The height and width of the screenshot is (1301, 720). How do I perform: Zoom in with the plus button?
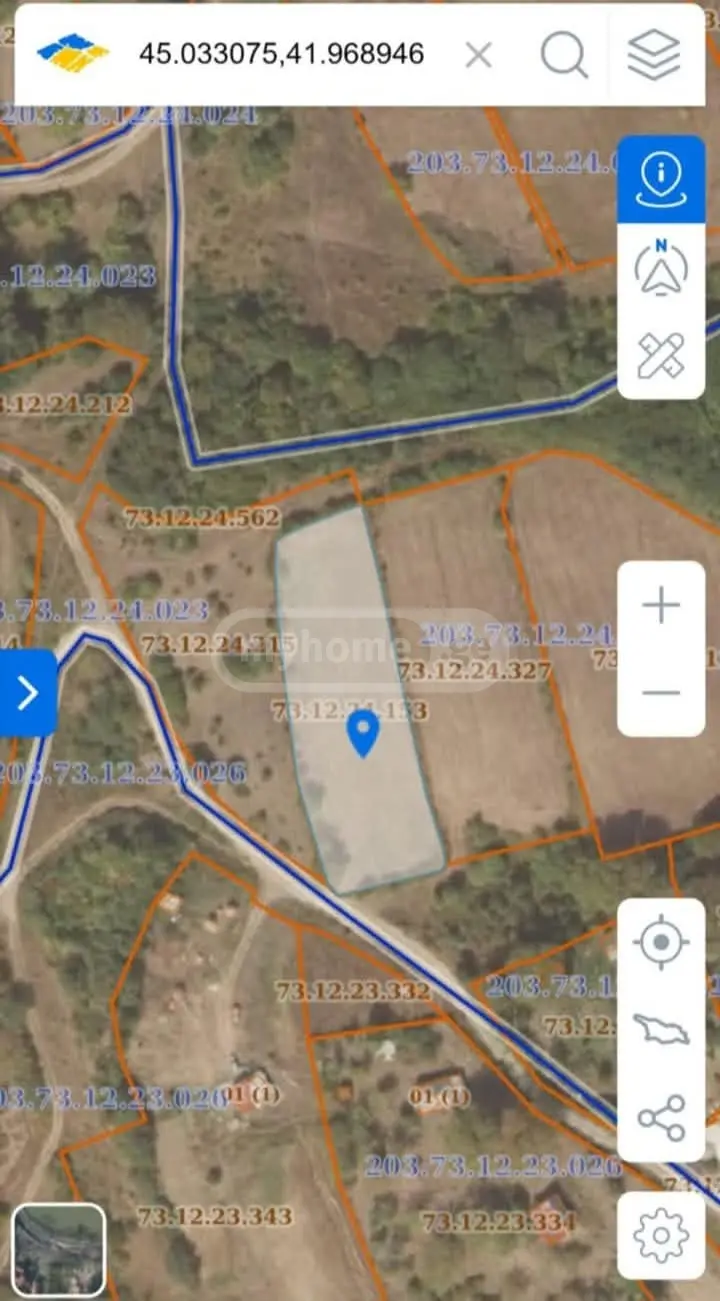pyautogui.click(x=661, y=606)
